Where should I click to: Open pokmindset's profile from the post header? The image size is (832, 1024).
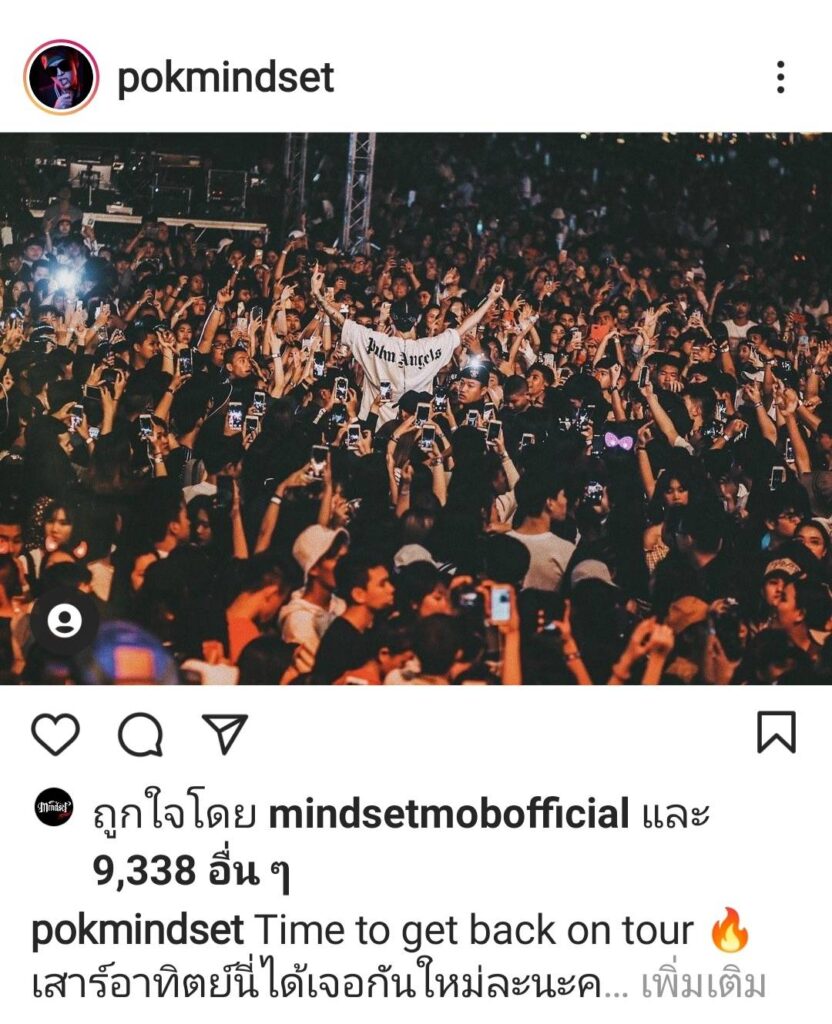pos(225,78)
